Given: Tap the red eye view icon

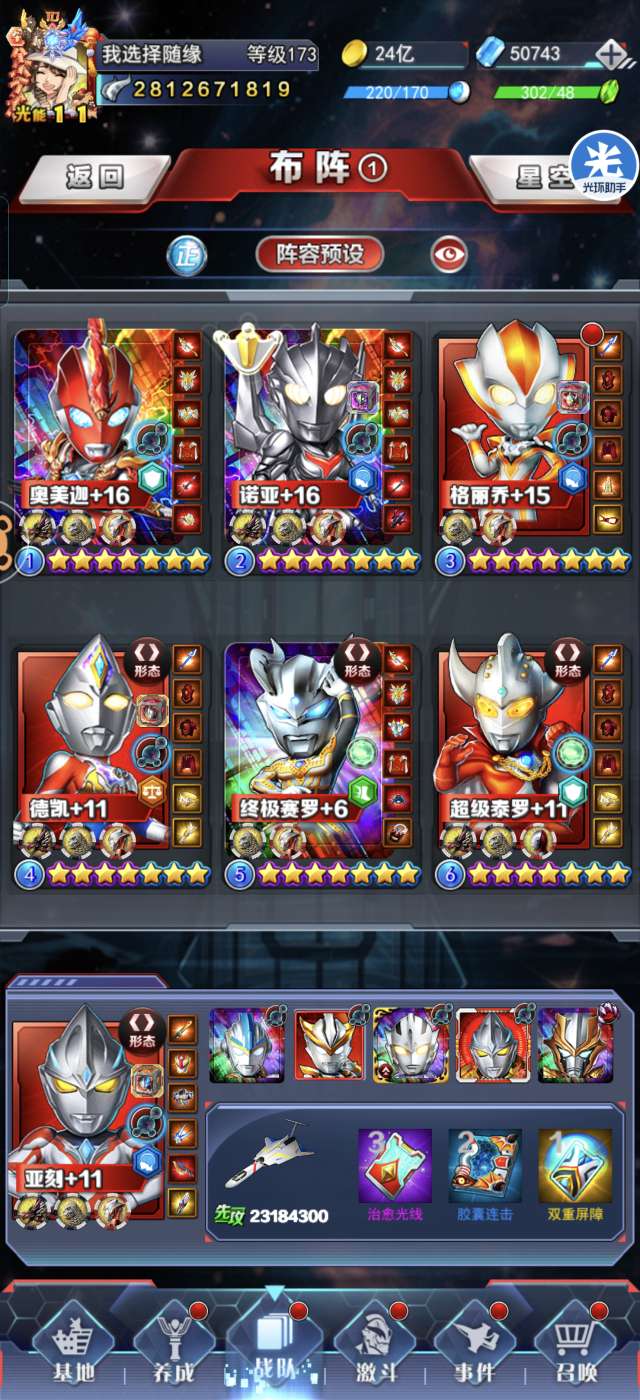Looking at the screenshot, I should click(449, 254).
